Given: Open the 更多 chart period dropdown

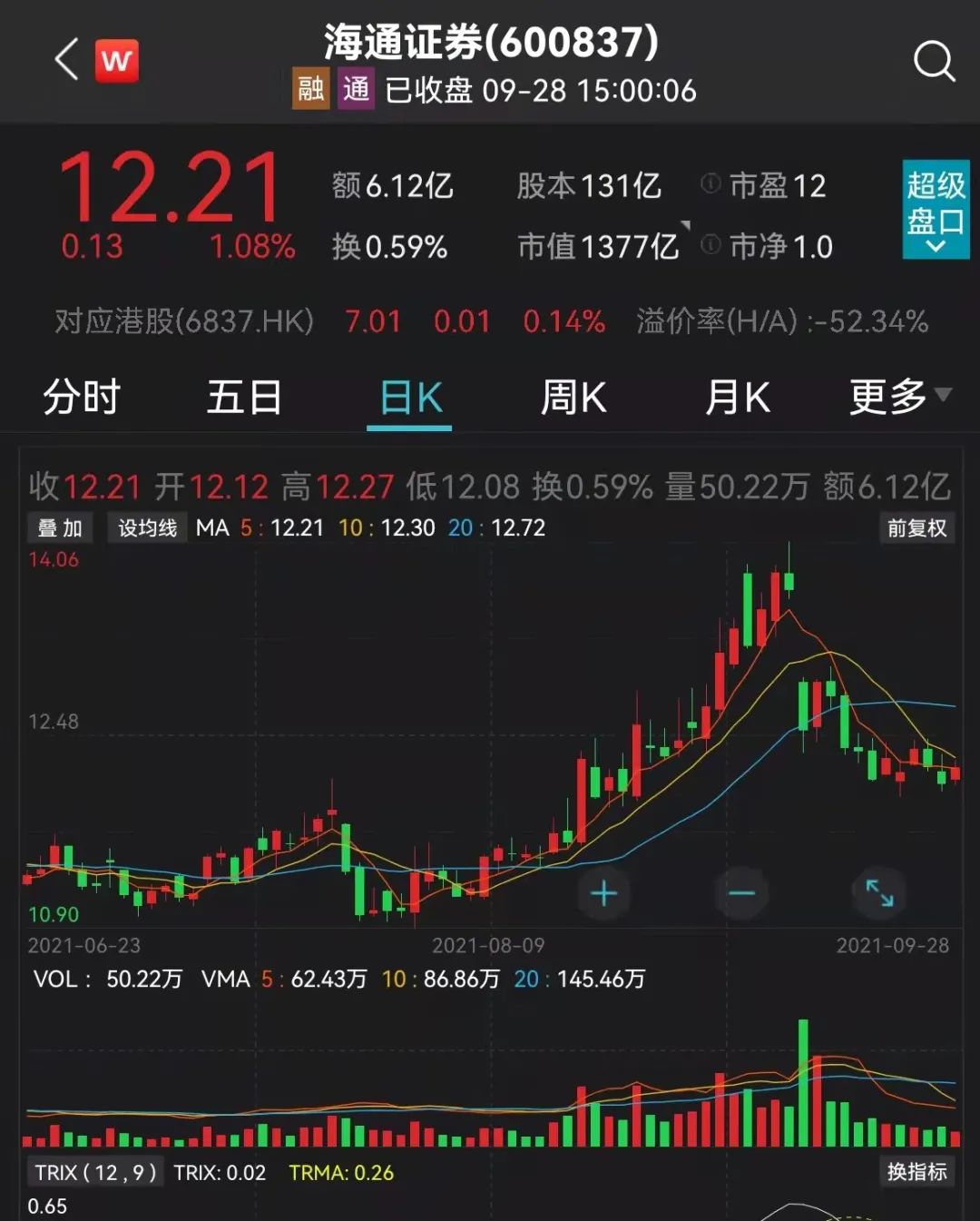Looking at the screenshot, I should [898, 398].
